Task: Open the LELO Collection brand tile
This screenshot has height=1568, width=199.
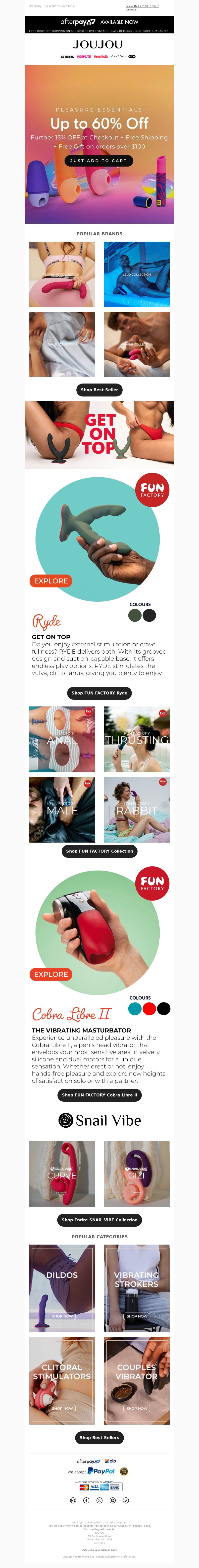Action: tap(137, 275)
